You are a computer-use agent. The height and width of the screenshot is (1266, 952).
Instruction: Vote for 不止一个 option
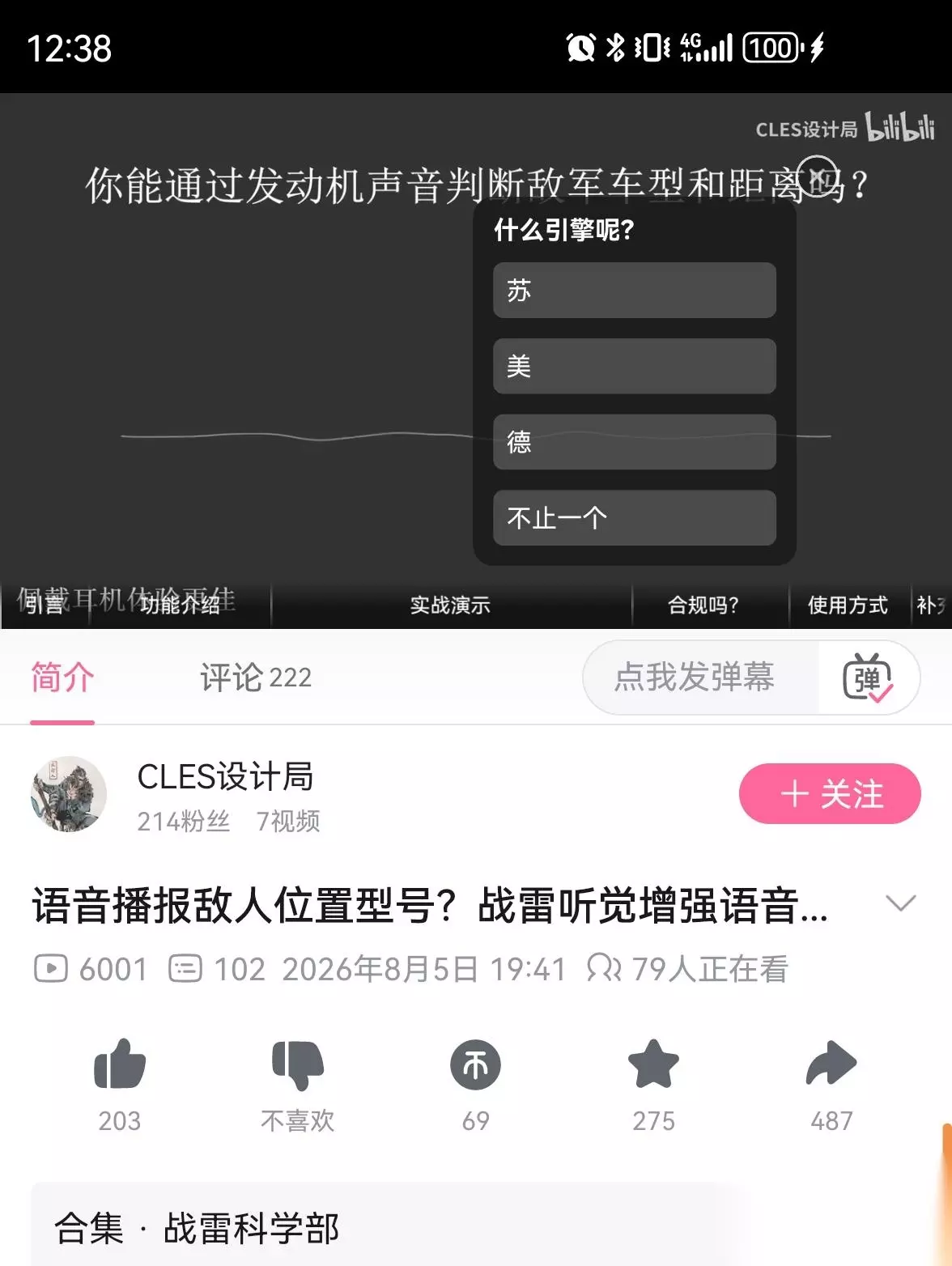[634, 517]
